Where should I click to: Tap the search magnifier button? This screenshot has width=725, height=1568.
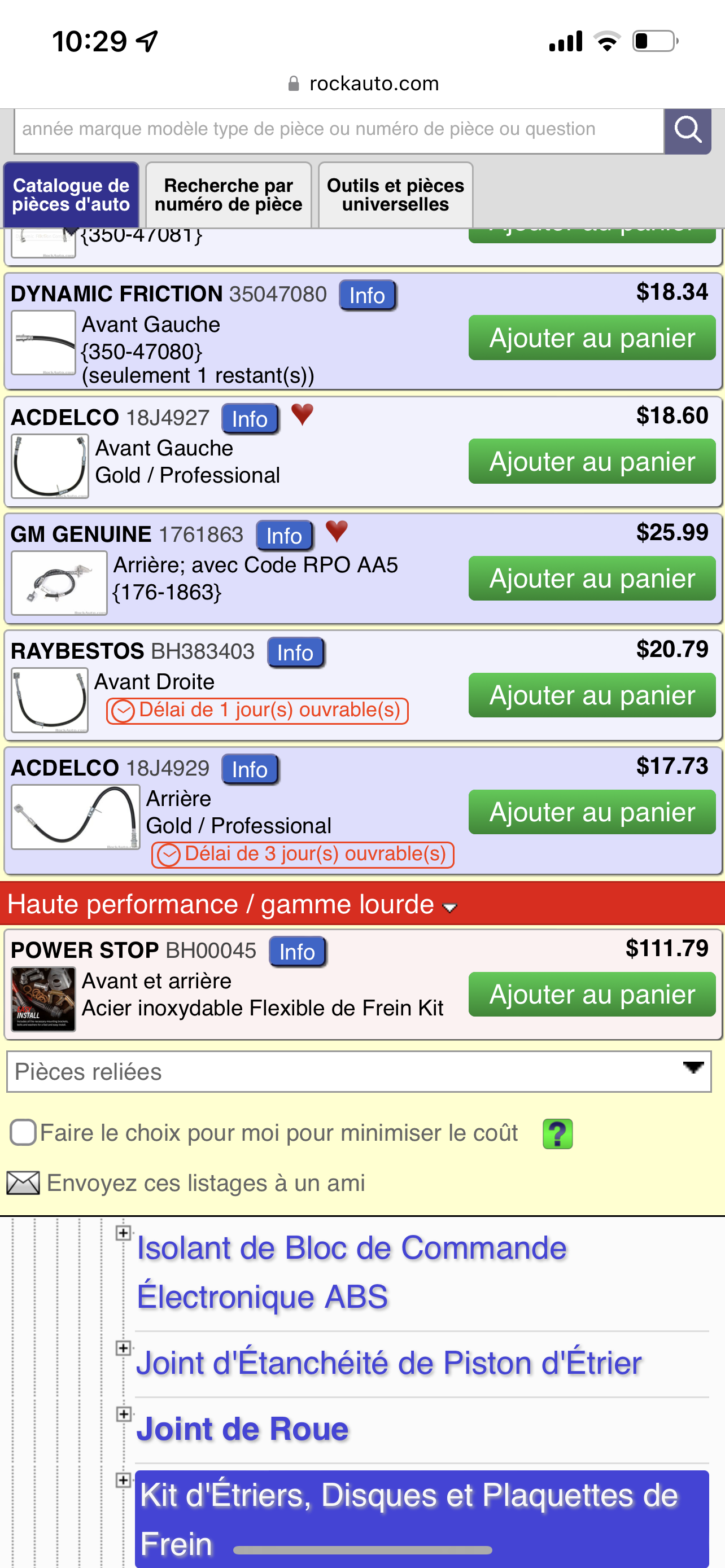(x=687, y=130)
